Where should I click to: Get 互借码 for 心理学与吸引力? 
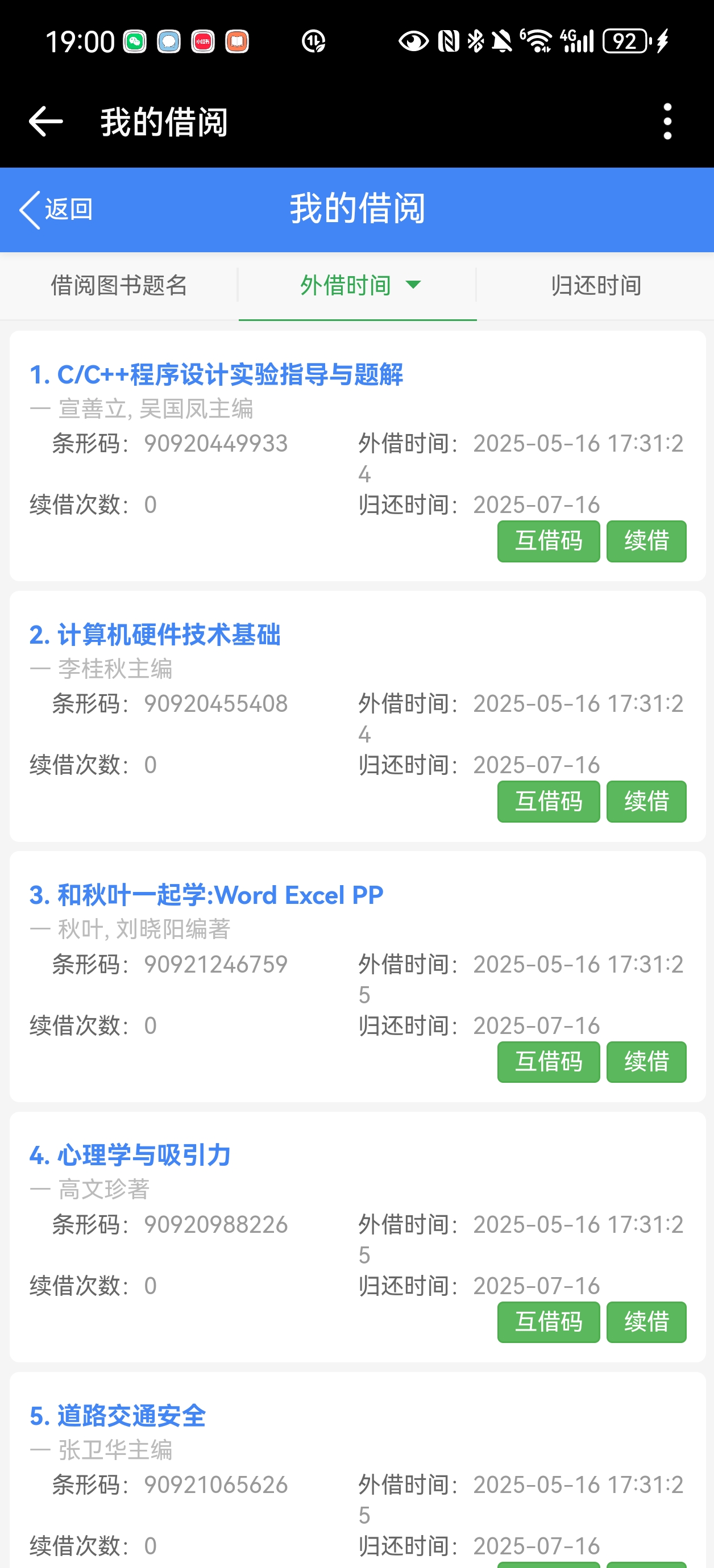(549, 1322)
